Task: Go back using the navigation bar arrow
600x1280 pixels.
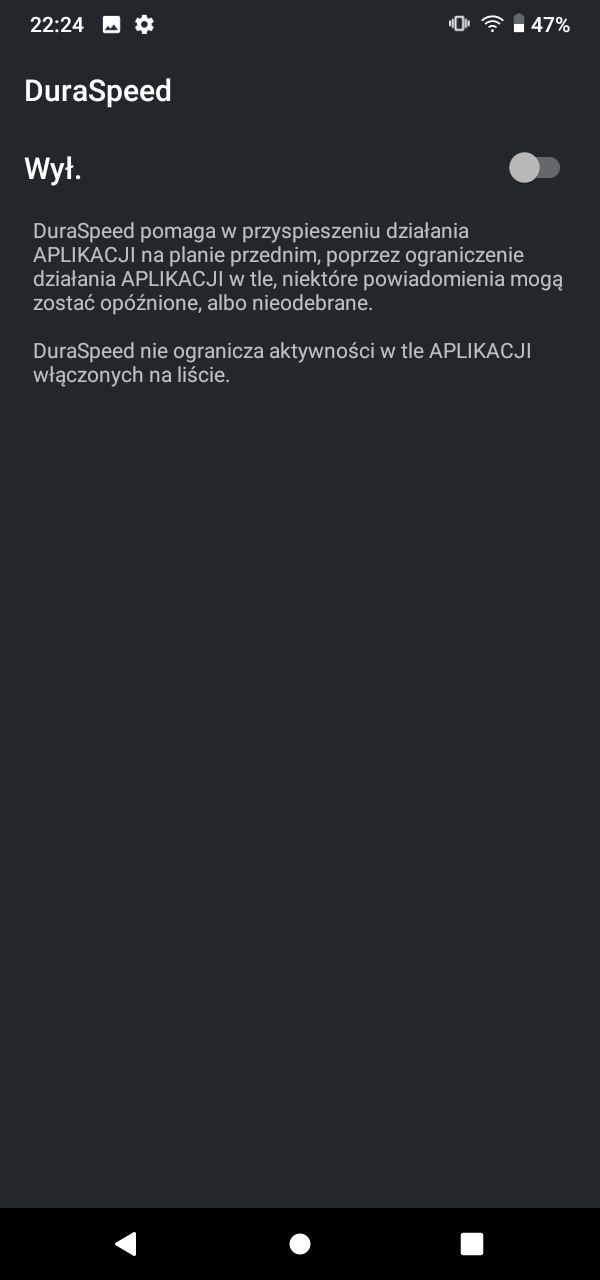Action: click(126, 1243)
